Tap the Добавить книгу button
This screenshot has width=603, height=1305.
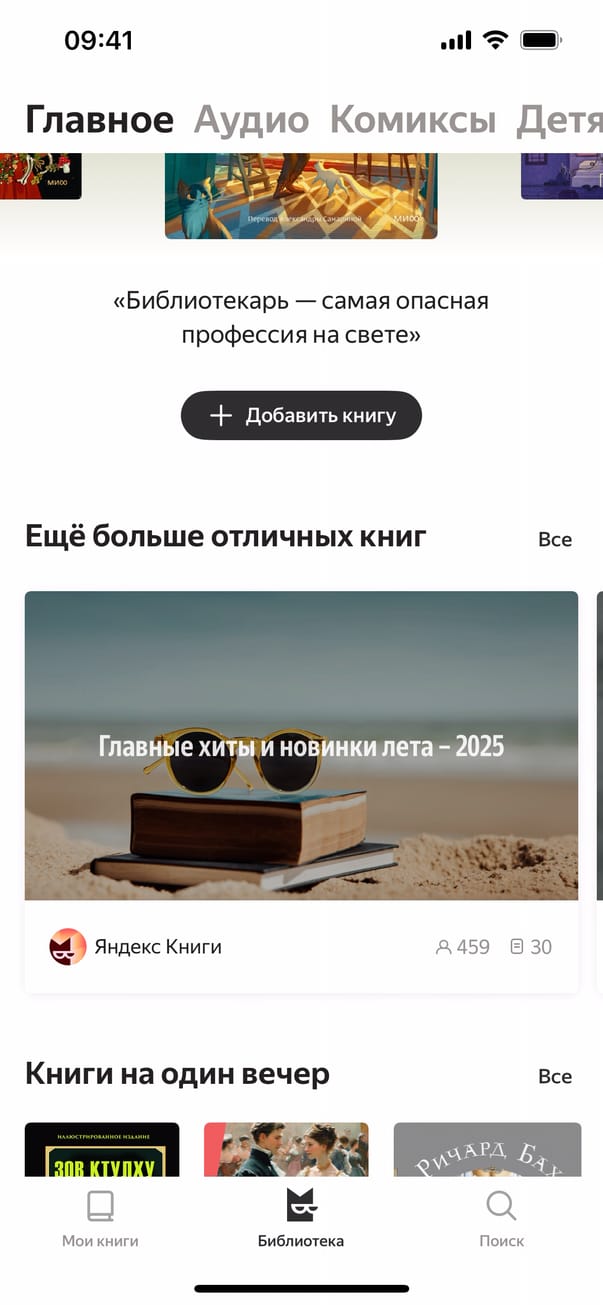coord(301,416)
